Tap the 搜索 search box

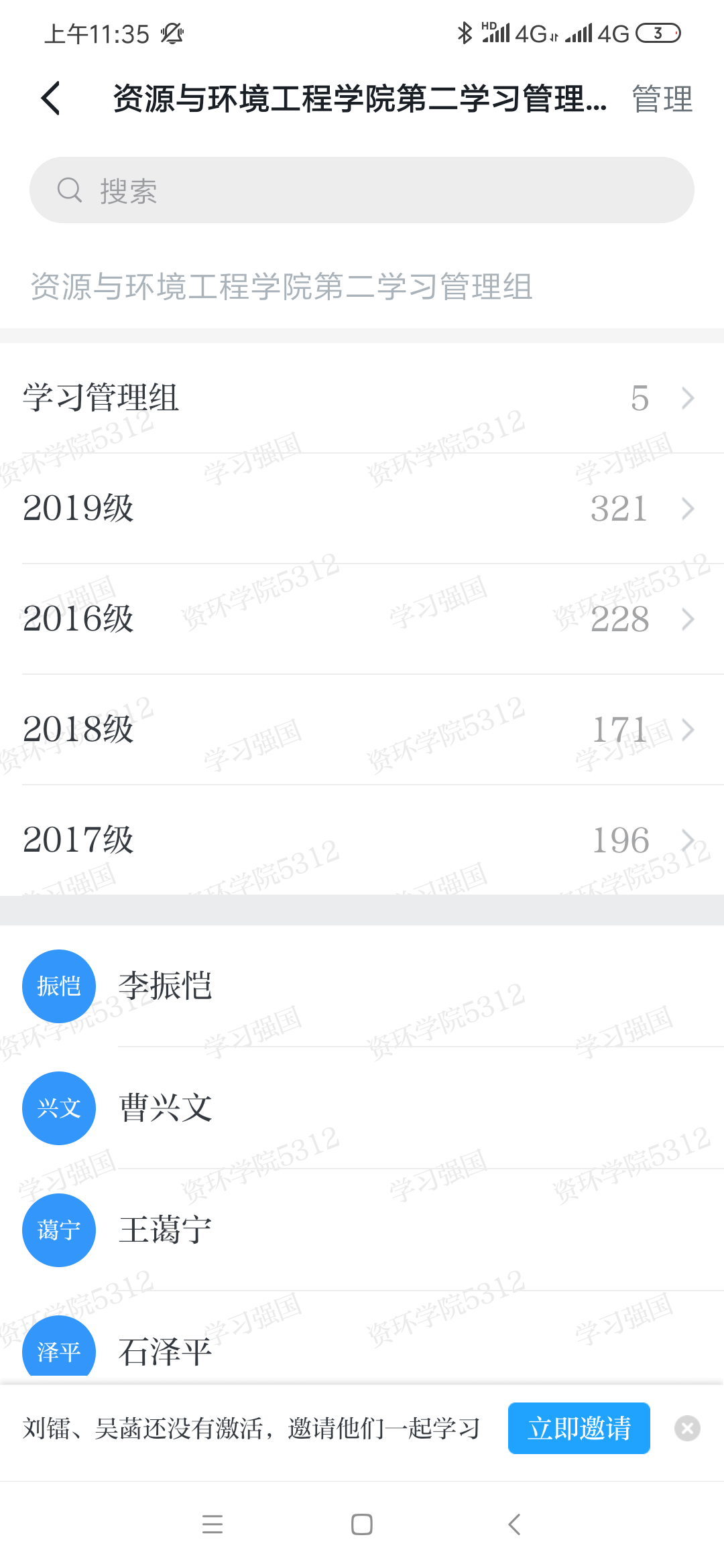362,190
